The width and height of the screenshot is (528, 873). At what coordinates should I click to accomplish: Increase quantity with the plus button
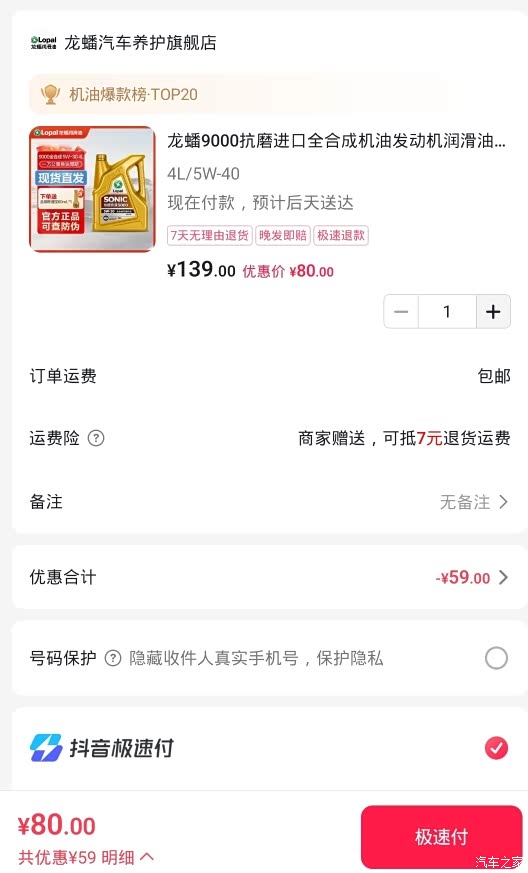[x=493, y=312]
